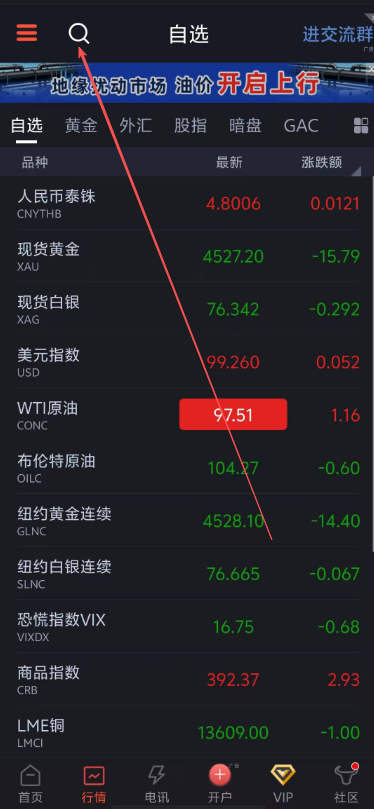Viewport: 374px width, 809px height.
Task: Open 现货黄金 XAU quote
Action: point(187,256)
